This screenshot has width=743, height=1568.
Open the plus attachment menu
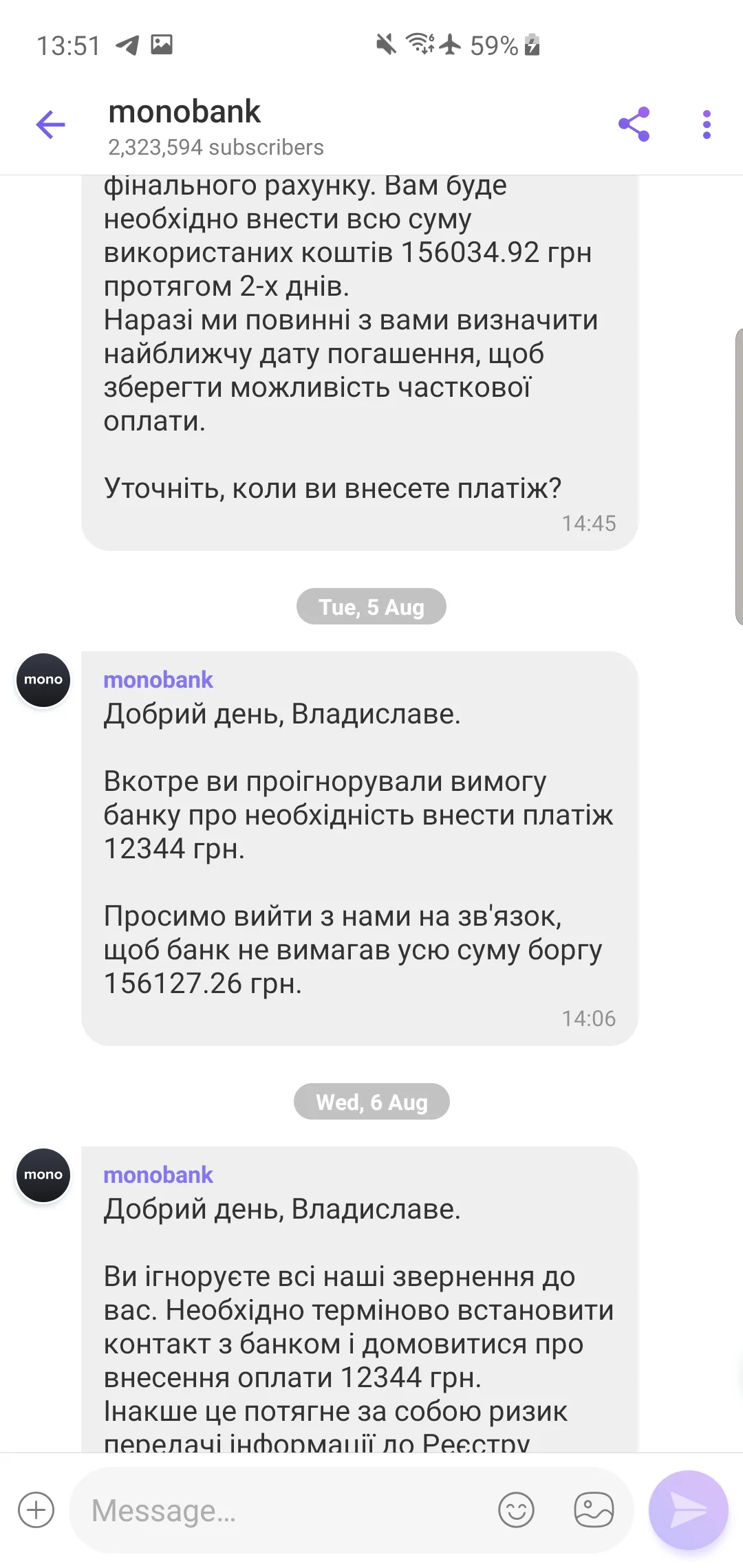coord(36,1510)
